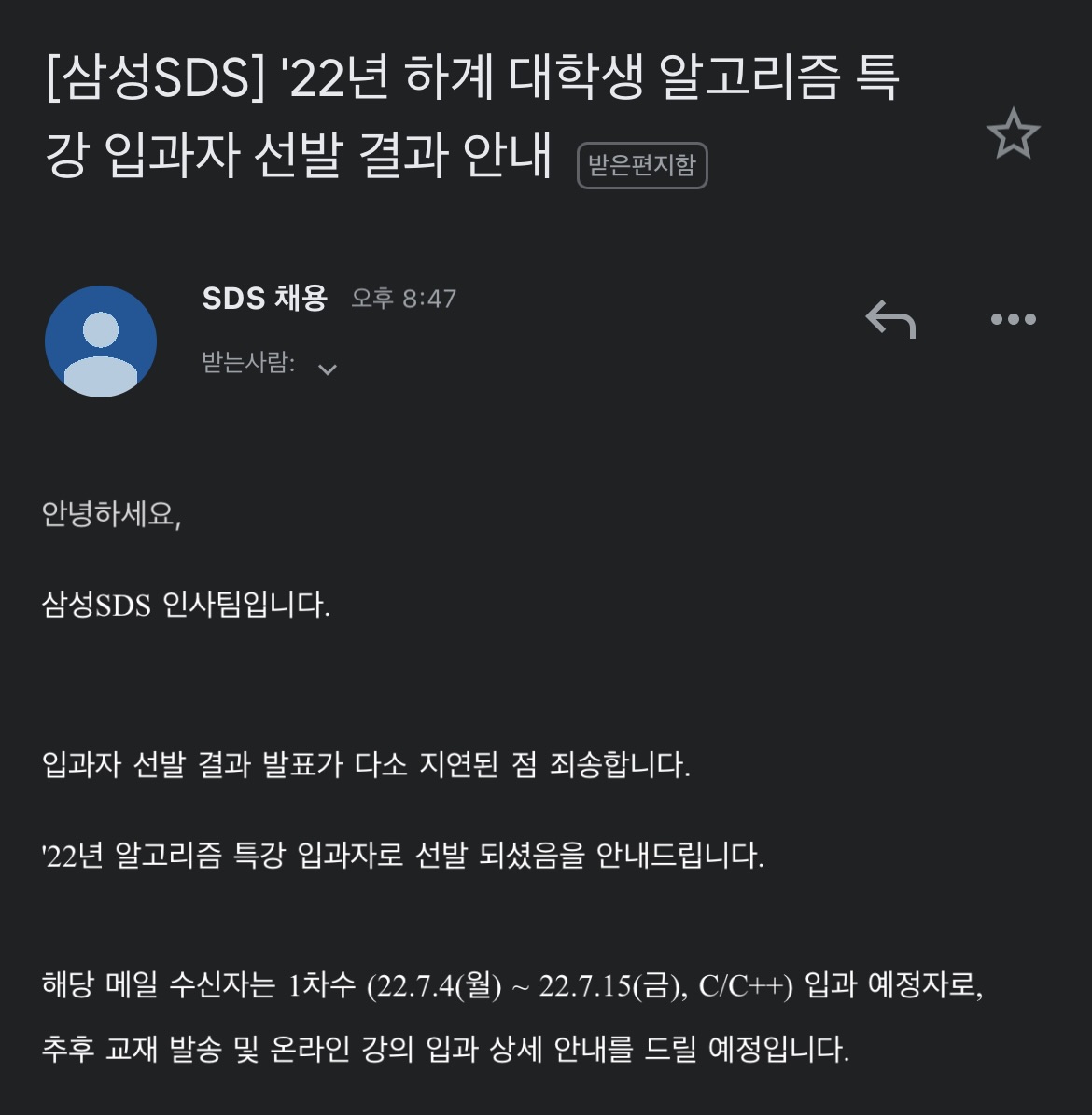Expand the 받는사람 recipient details
The width and height of the screenshot is (1092, 1115).
click(327, 369)
